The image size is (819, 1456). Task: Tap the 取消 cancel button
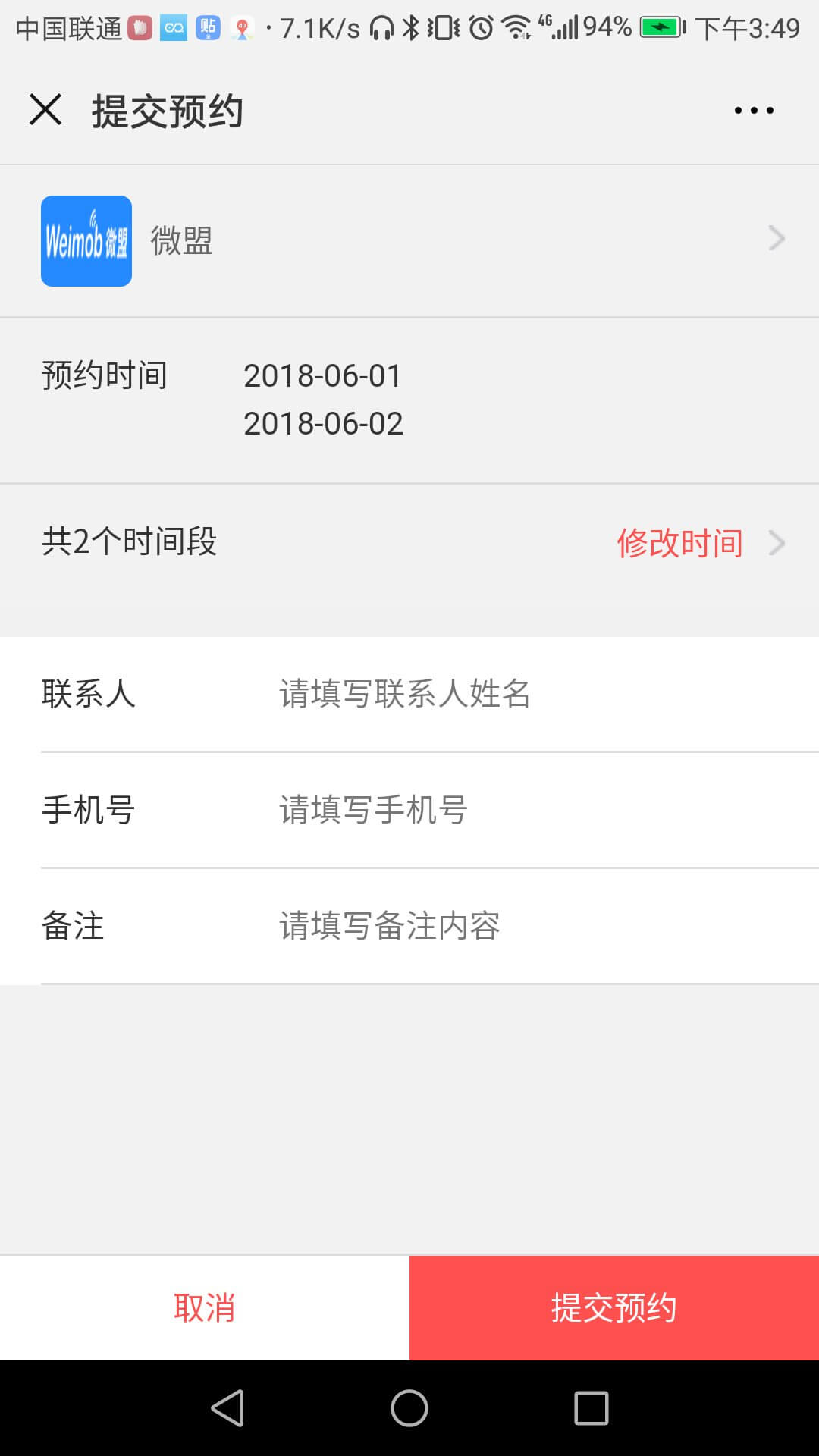click(205, 1308)
